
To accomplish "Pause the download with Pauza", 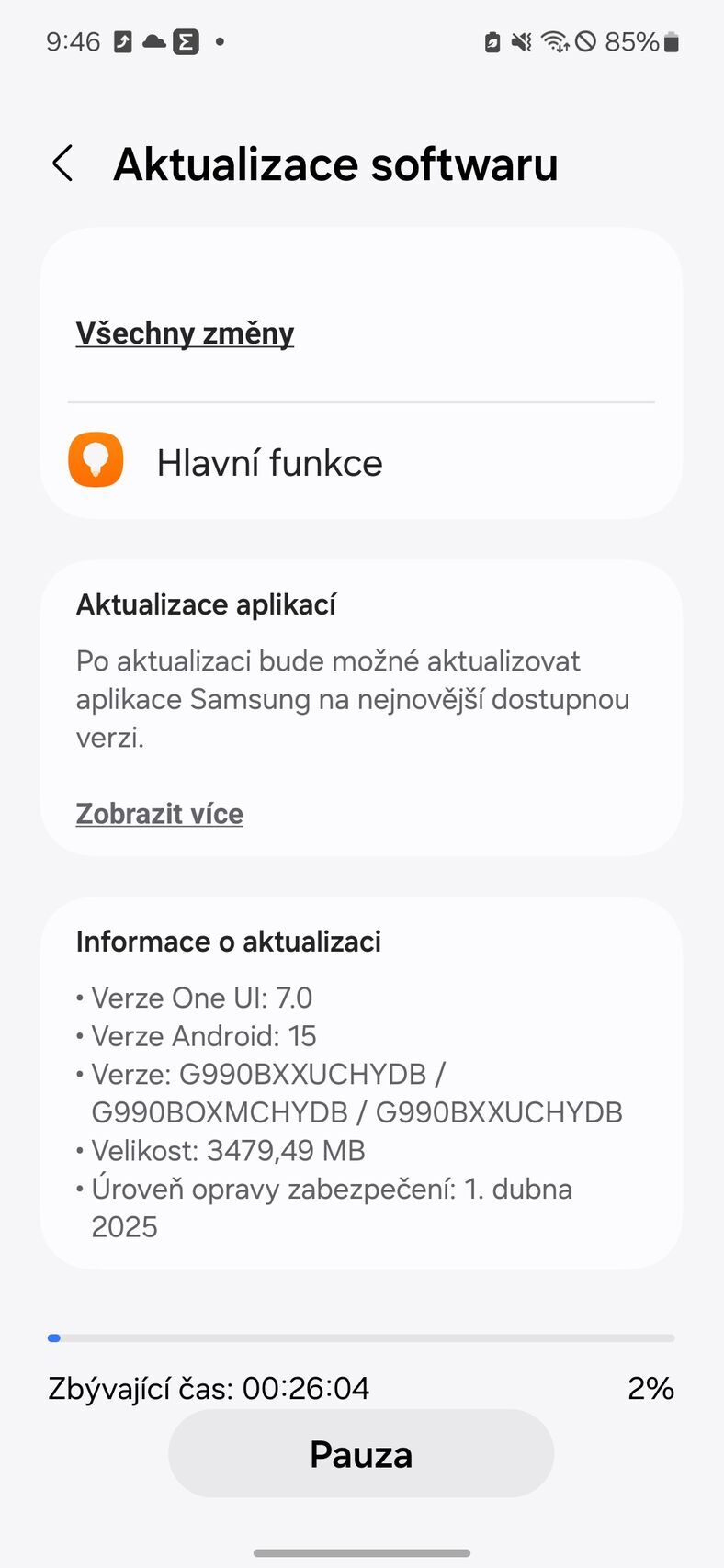I will tap(361, 1454).
